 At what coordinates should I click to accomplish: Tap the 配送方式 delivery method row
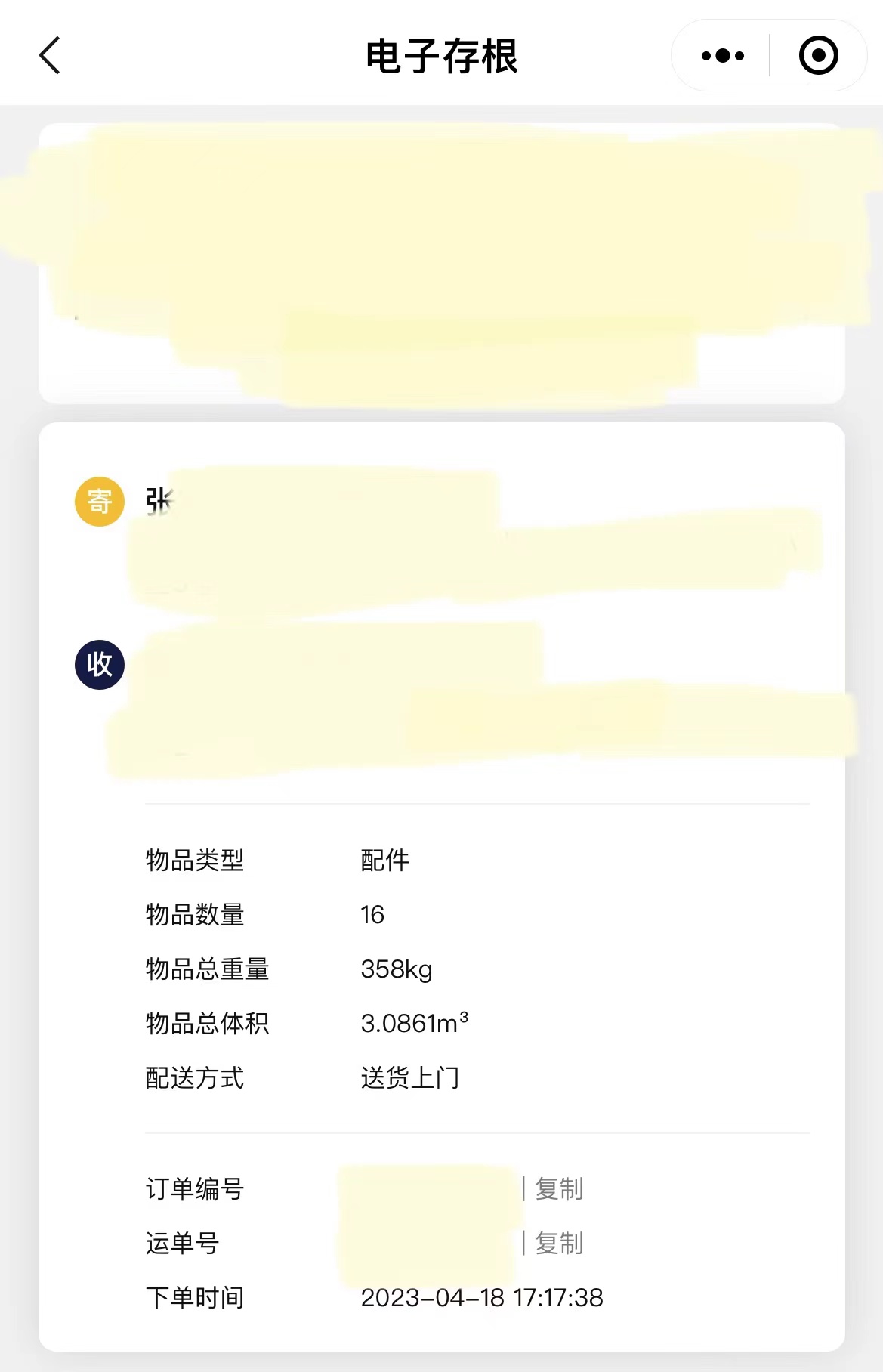pyautogui.click(x=194, y=1079)
